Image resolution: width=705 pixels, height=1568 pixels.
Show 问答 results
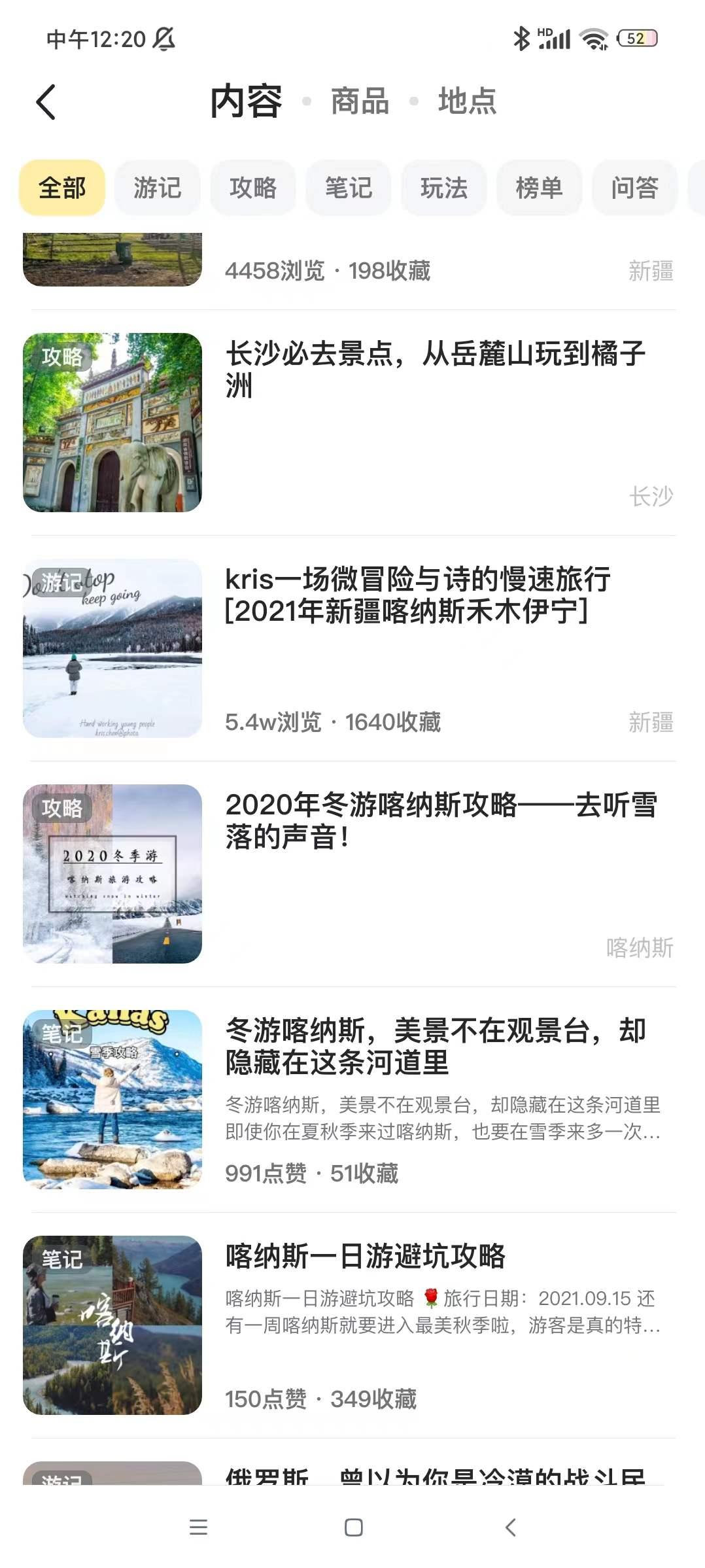(634, 188)
